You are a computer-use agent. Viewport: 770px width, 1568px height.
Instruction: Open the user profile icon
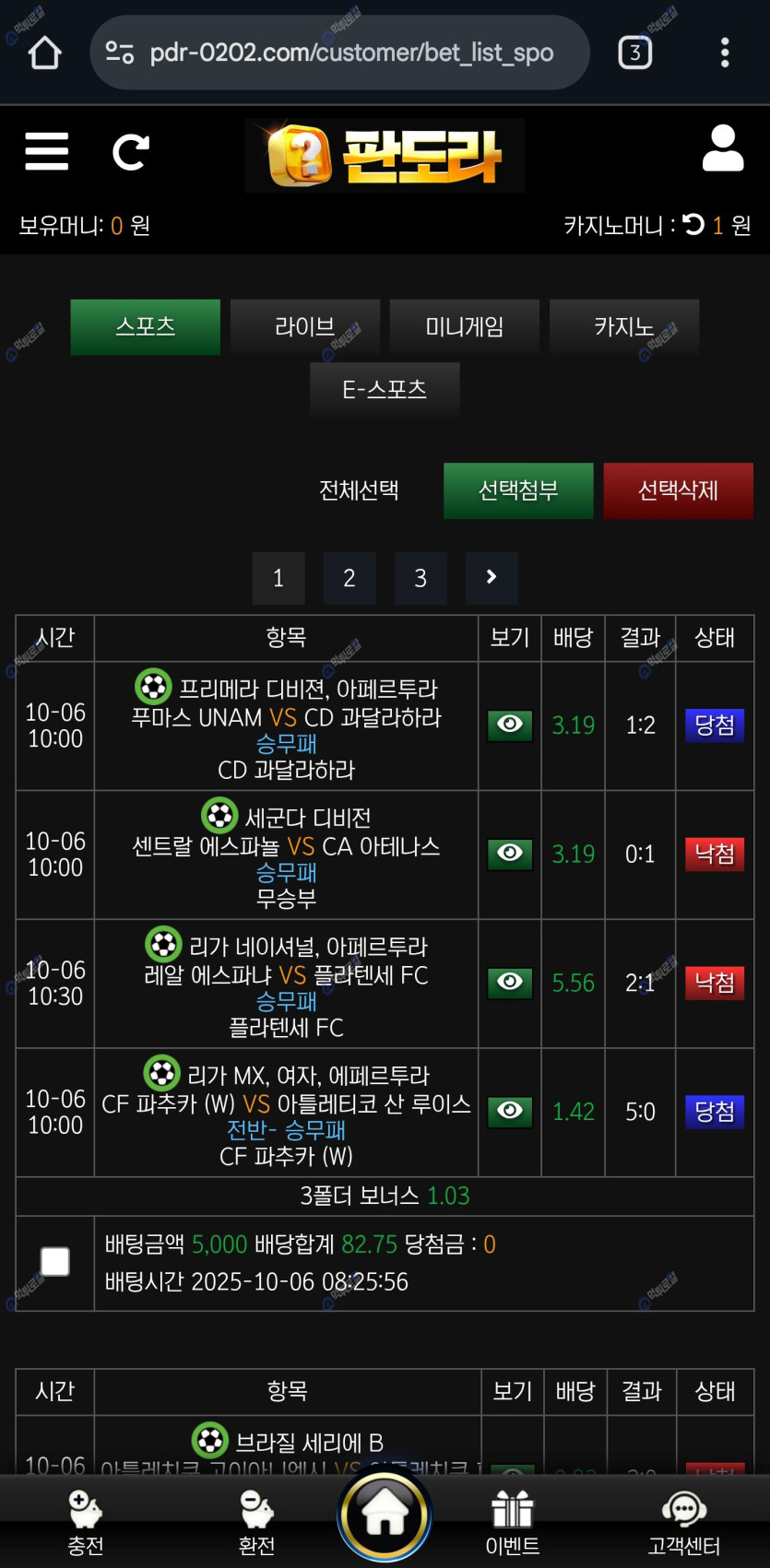[722, 149]
